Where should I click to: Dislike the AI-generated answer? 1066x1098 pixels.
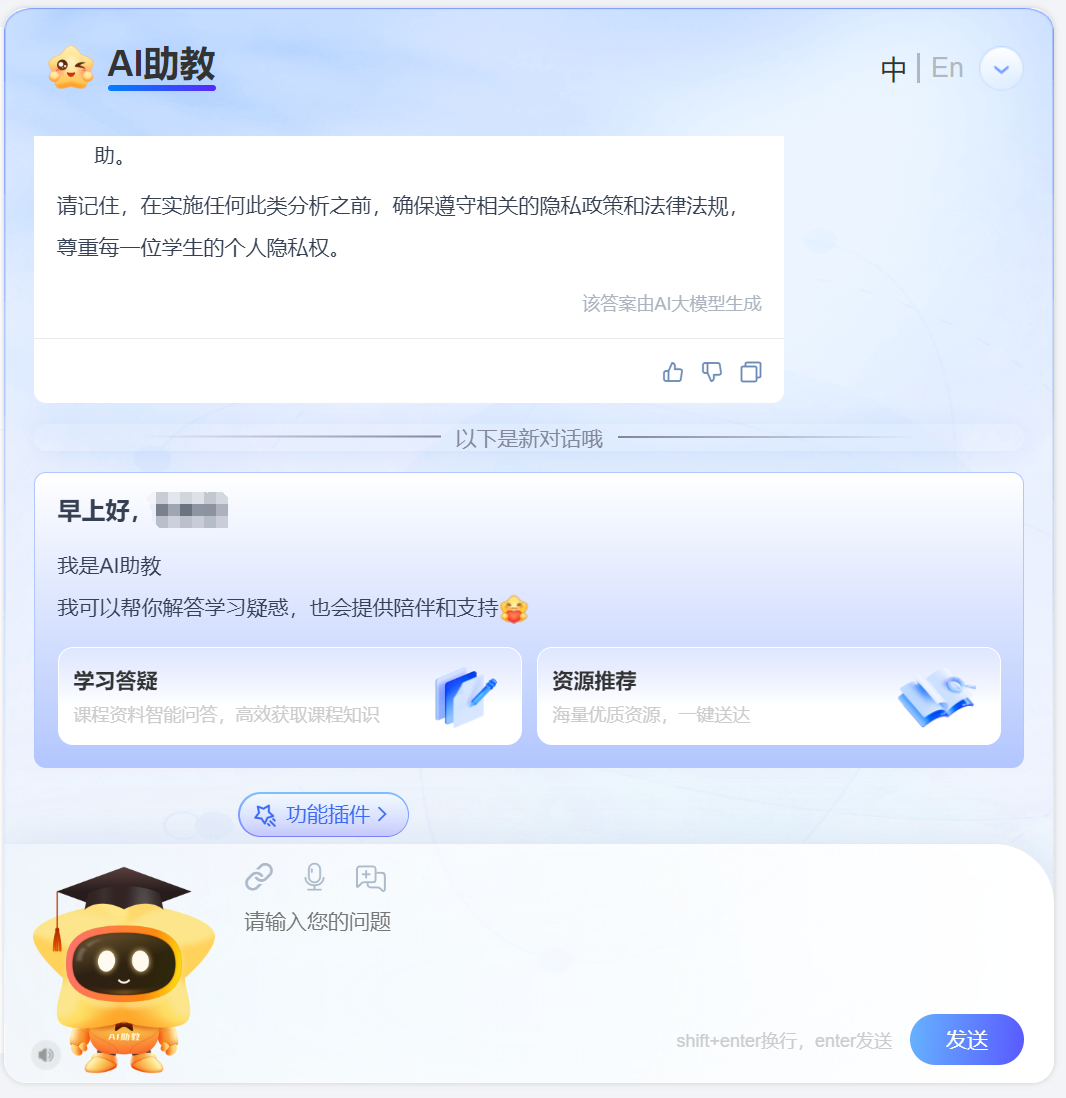pyautogui.click(x=712, y=372)
